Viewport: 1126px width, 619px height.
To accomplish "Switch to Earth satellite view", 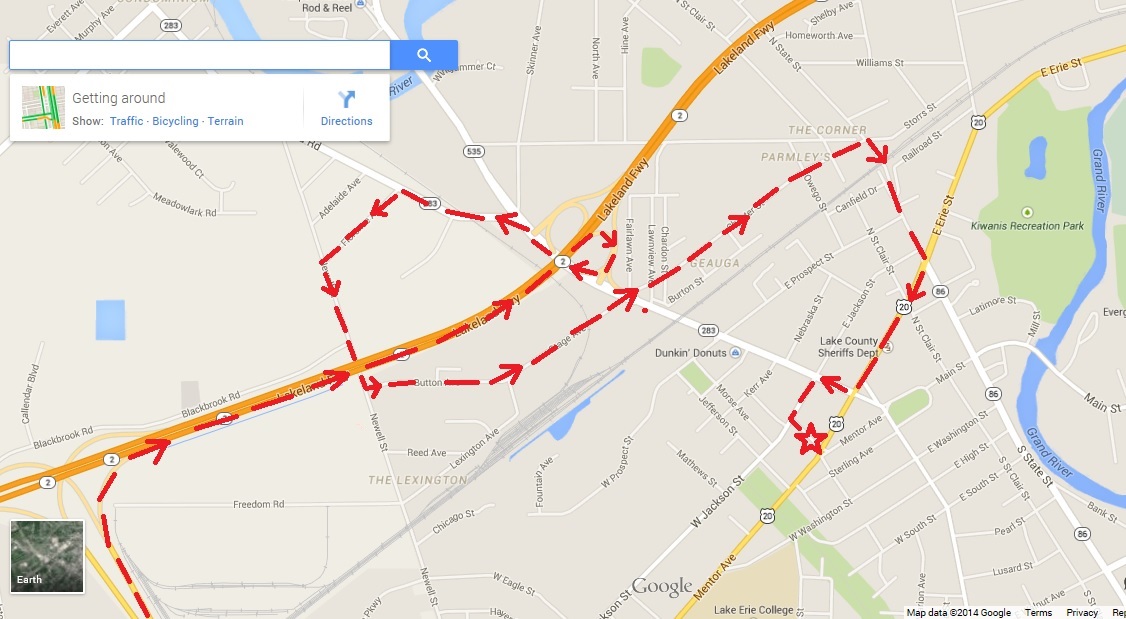I will [x=47, y=556].
